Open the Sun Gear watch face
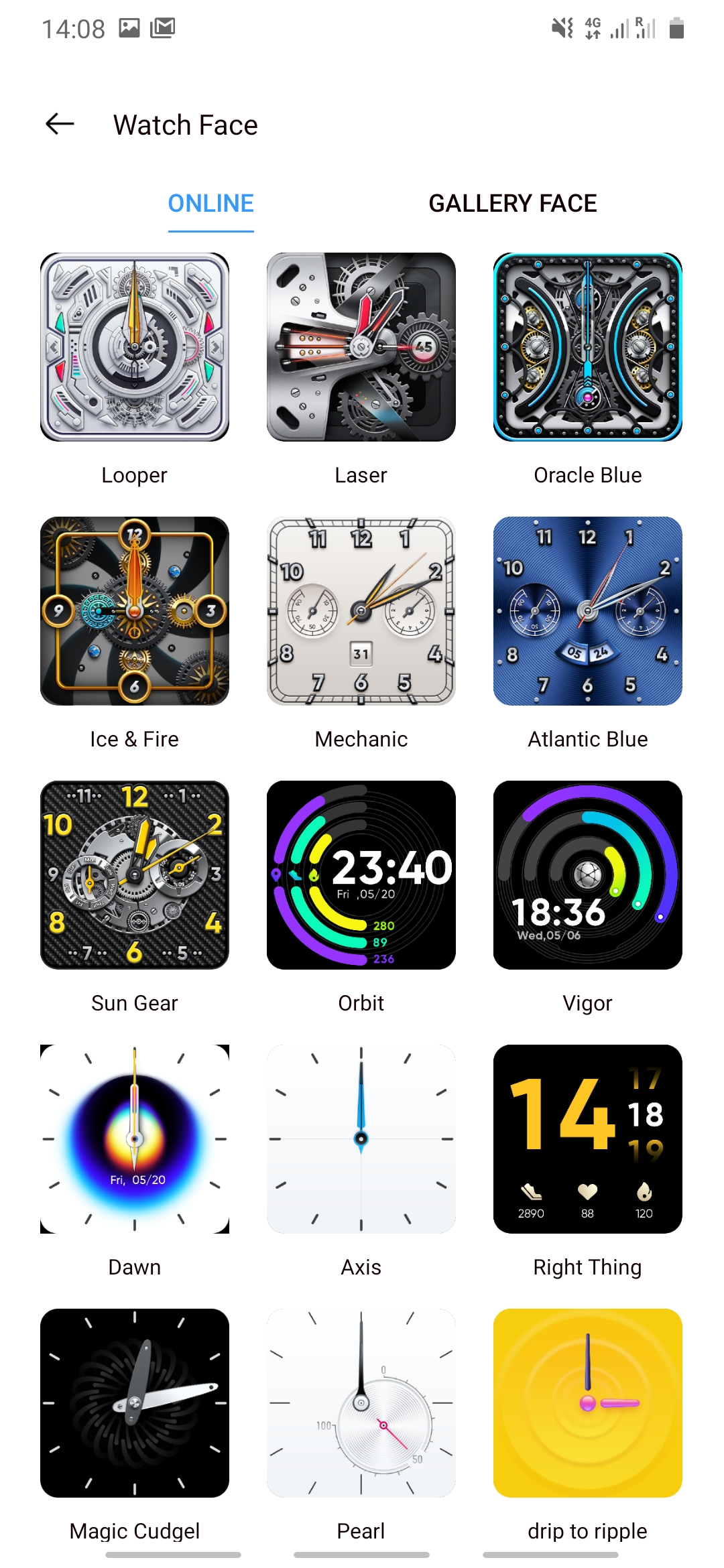 (135, 875)
